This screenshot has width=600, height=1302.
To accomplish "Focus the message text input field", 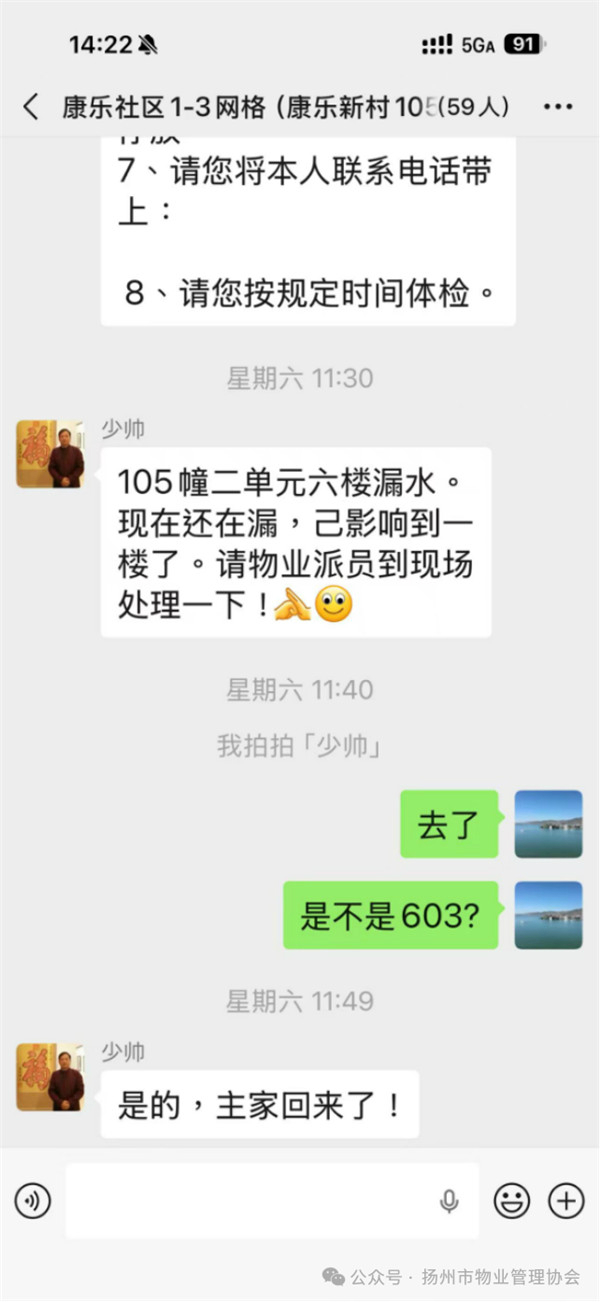I will pos(272,1200).
